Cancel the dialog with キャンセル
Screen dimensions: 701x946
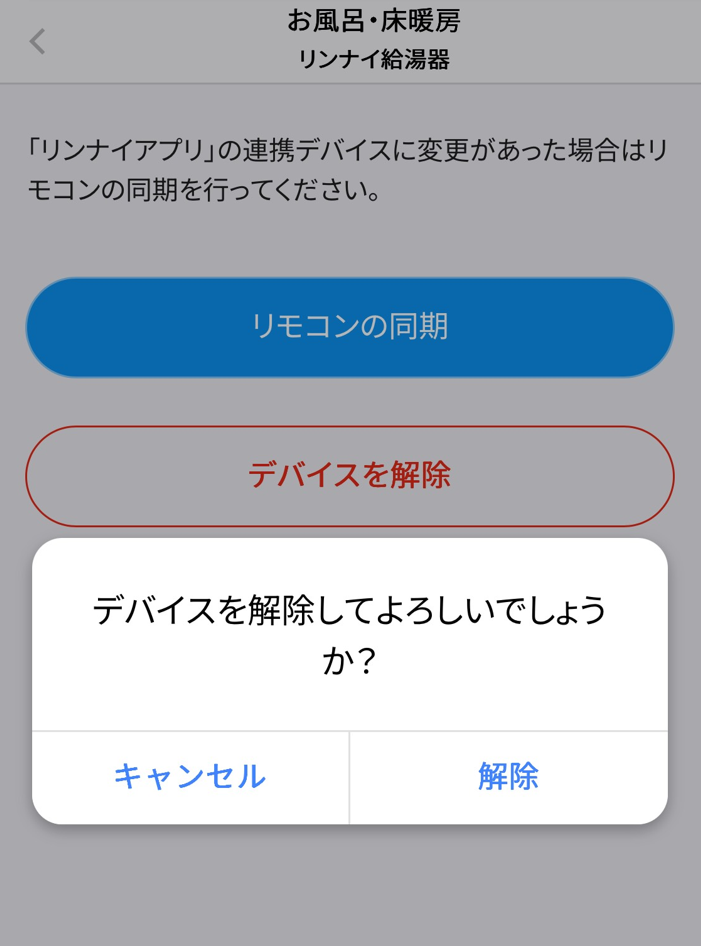coord(190,777)
